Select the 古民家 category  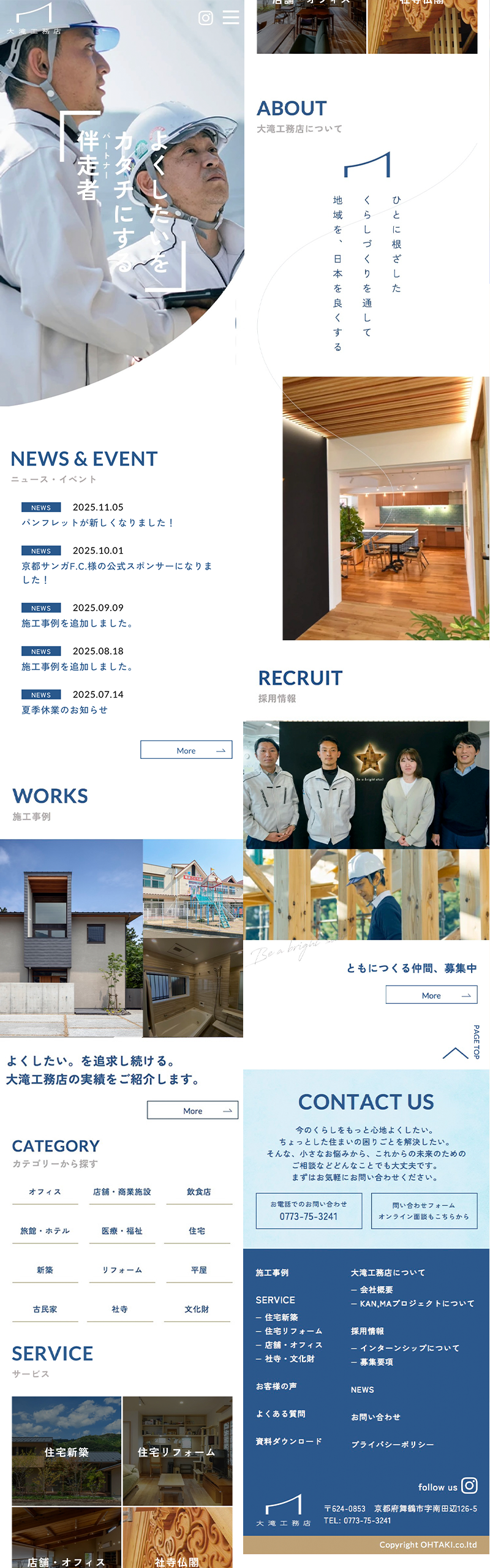[x=45, y=1309]
